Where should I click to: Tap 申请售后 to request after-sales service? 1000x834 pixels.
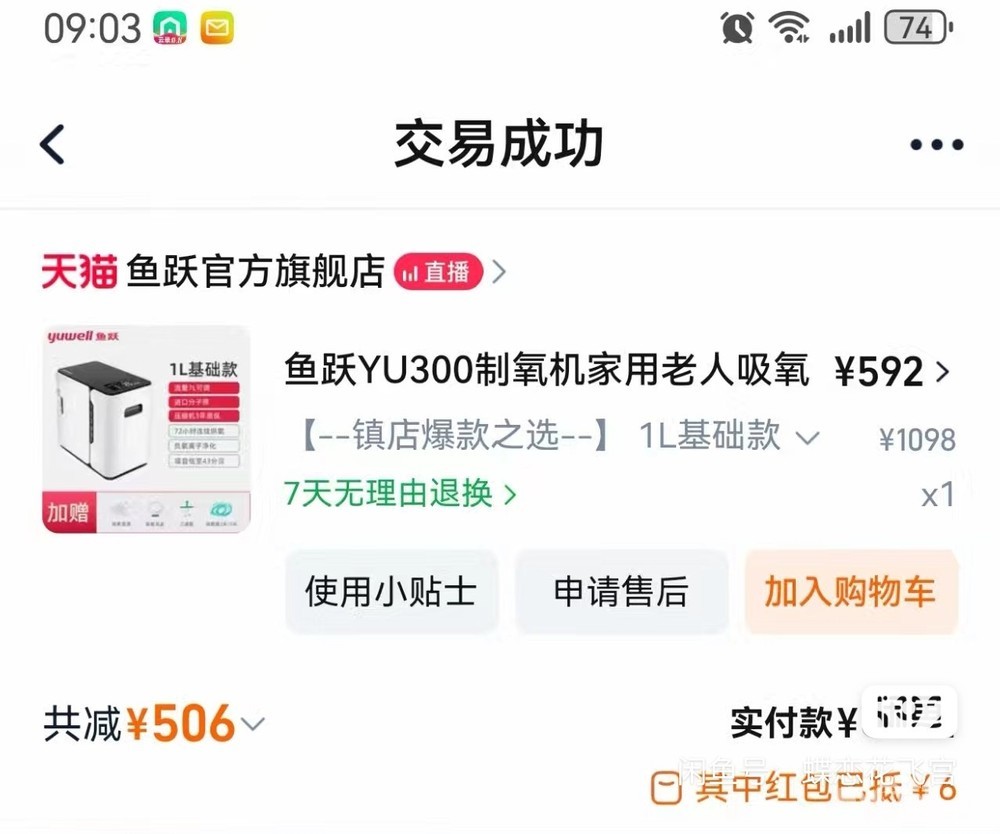click(x=620, y=592)
